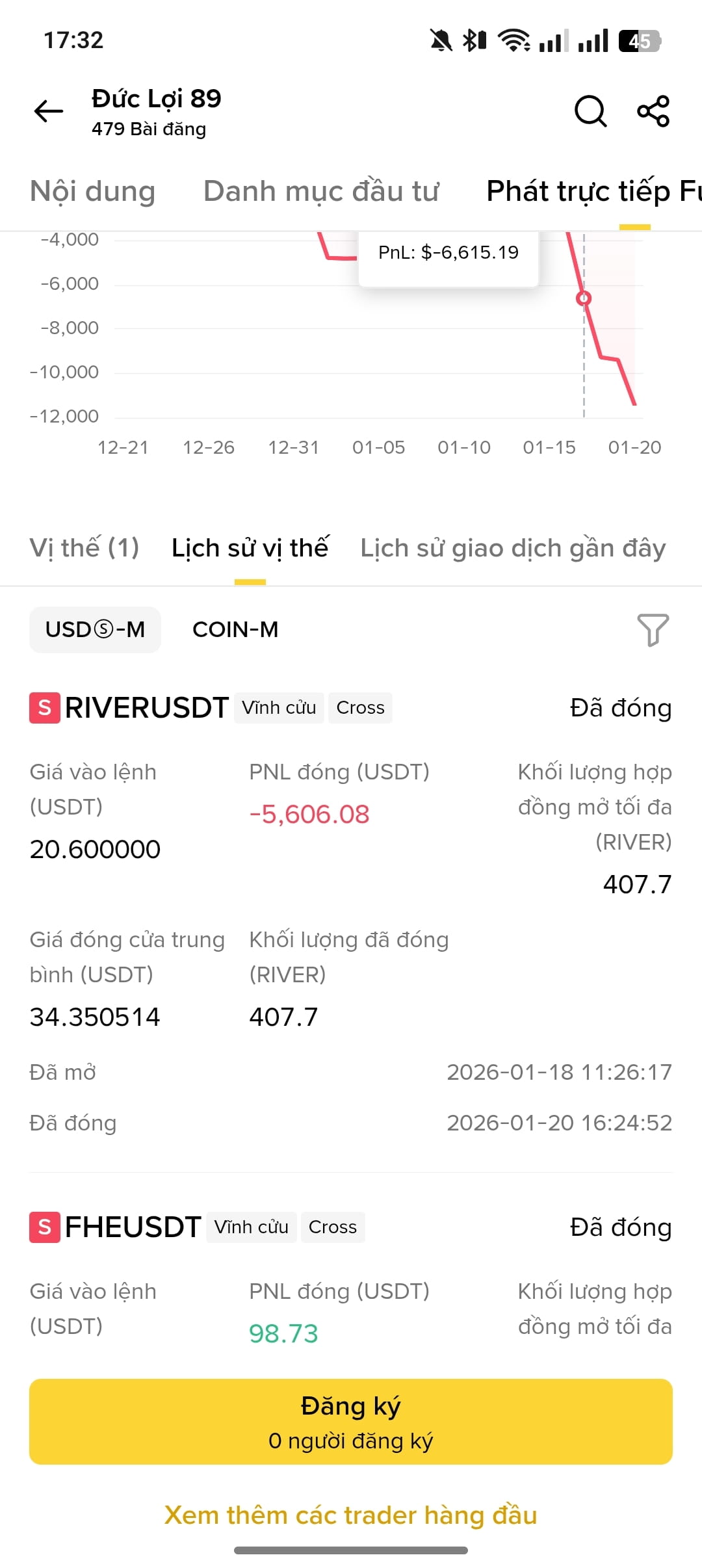Choose the USDⓈ-M segment
The width and height of the screenshot is (702, 1568).
pos(95,629)
